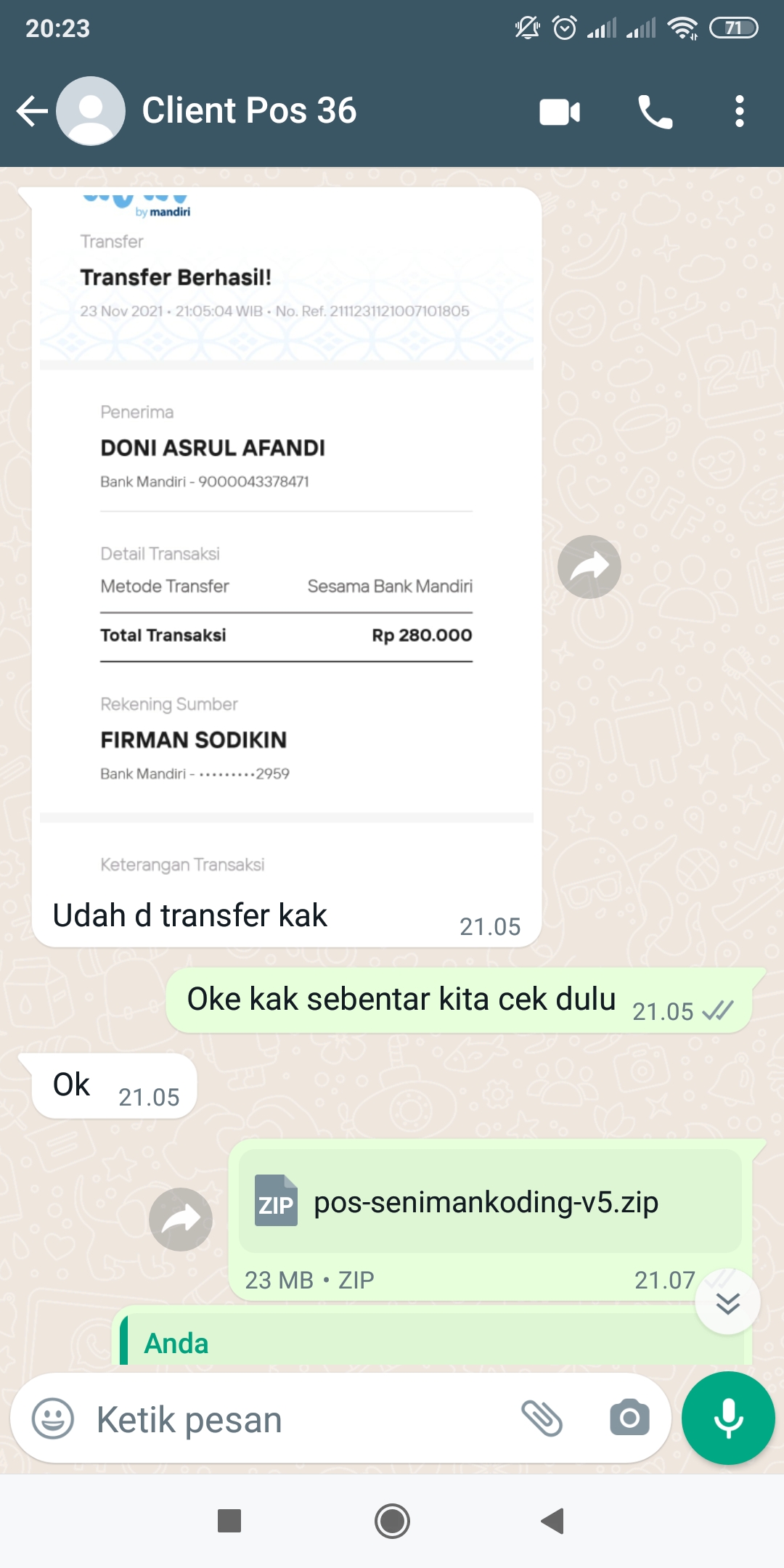Tap the voice message microphone button
Screen dimensions: 784x1568
(x=728, y=1418)
